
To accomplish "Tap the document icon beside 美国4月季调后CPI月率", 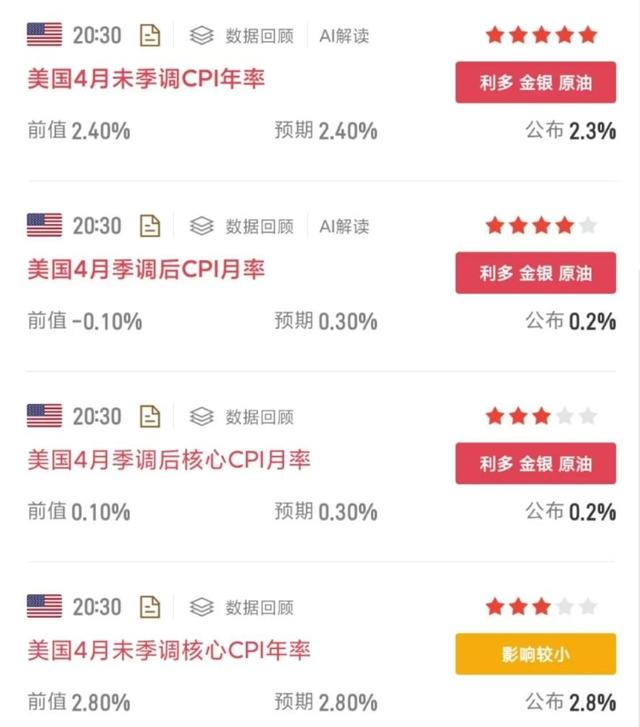I will click(x=150, y=226).
